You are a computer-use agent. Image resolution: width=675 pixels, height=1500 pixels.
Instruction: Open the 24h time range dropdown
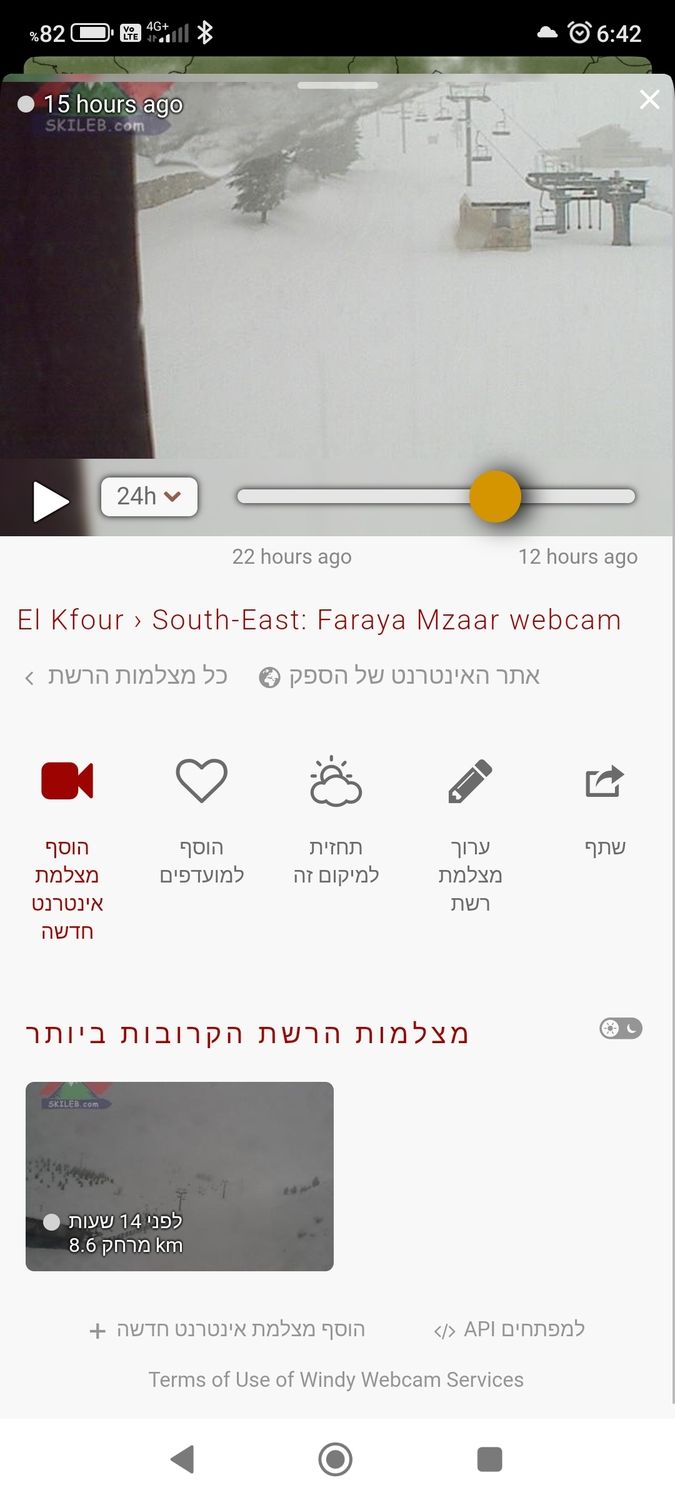coord(149,496)
